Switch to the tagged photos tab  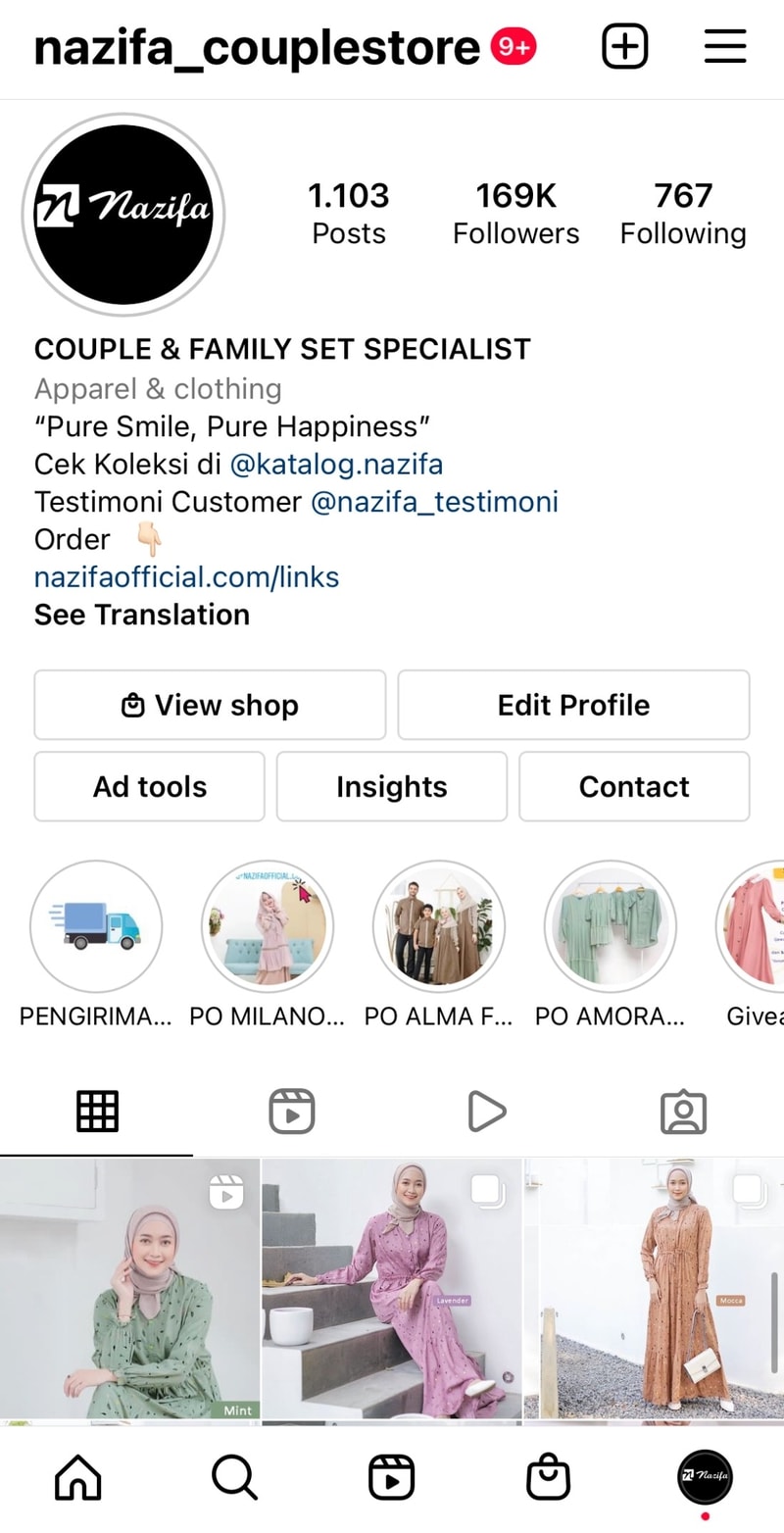pyautogui.click(x=683, y=1112)
